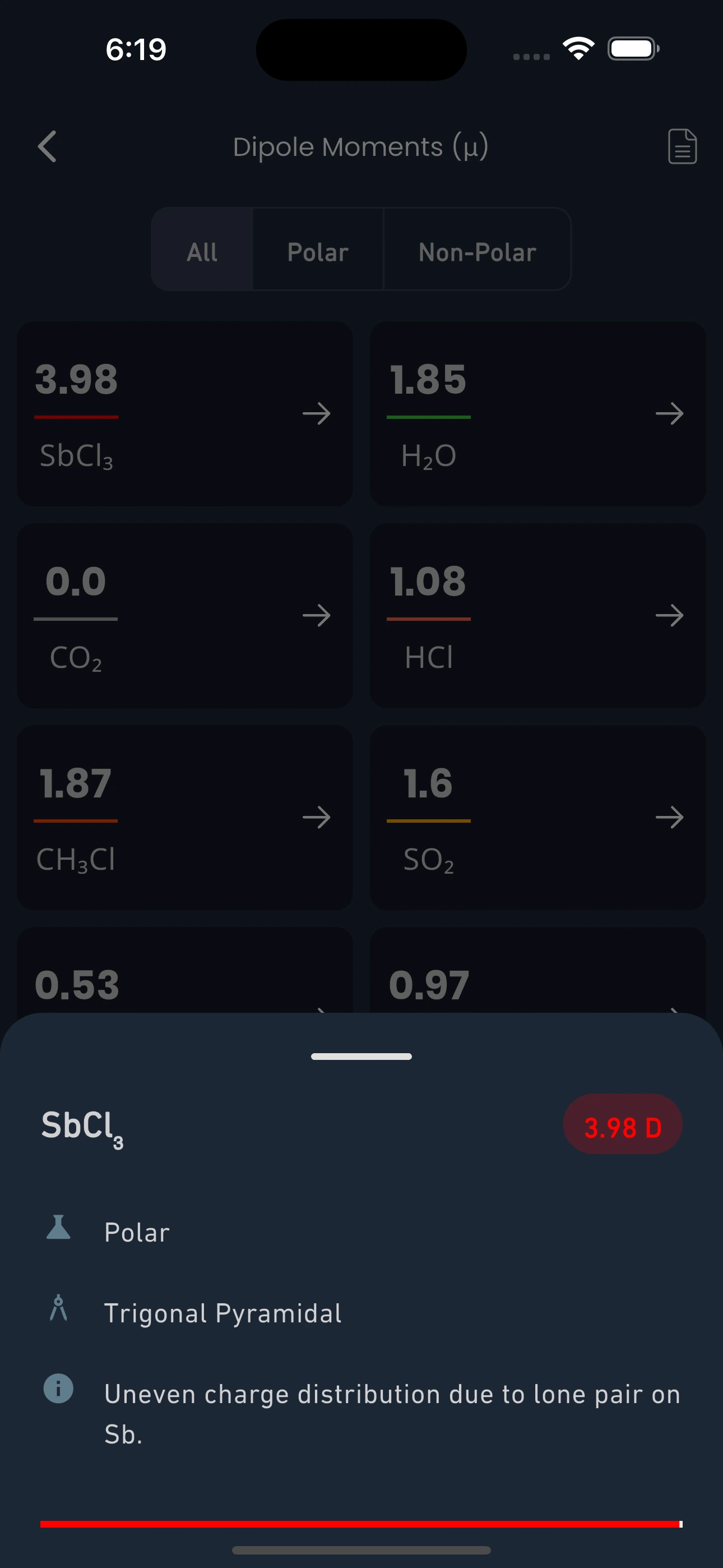This screenshot has width=723, height=1568.
Task: Switch to the Polar tab
Action: pyautogui.click(x=318, y=251)
